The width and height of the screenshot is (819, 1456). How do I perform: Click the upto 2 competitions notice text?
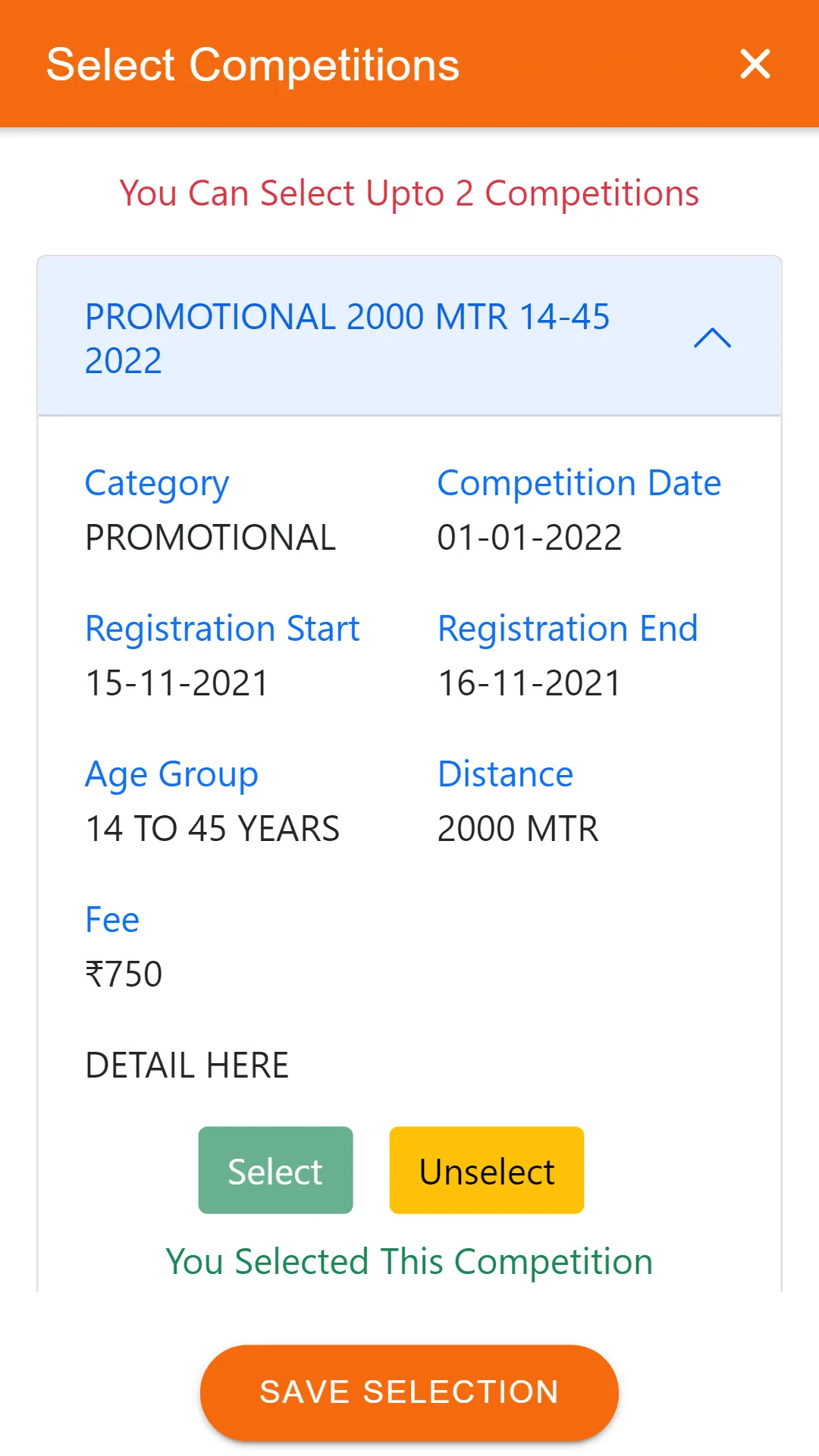pyautogui.click(x=409, y=193)
